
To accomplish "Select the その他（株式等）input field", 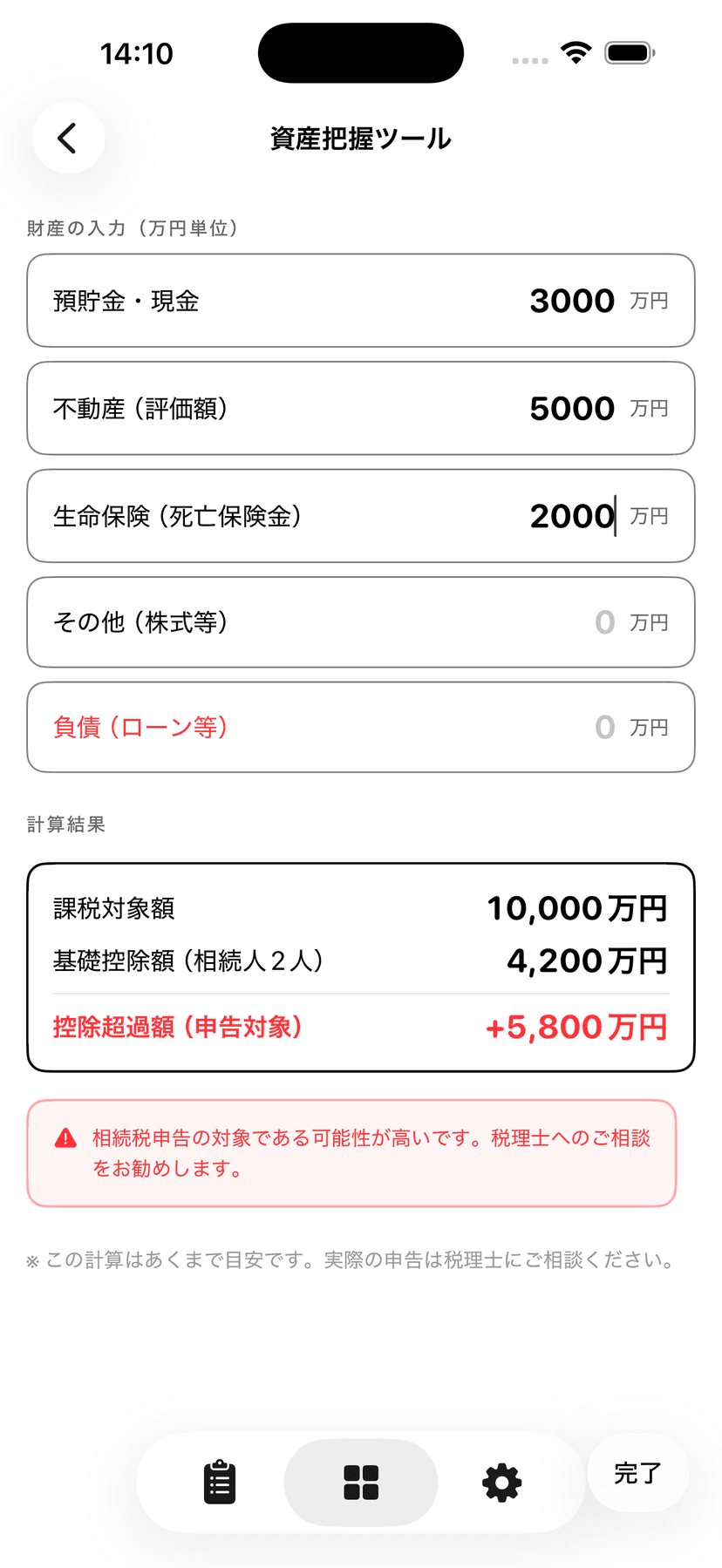I will 360,622.
